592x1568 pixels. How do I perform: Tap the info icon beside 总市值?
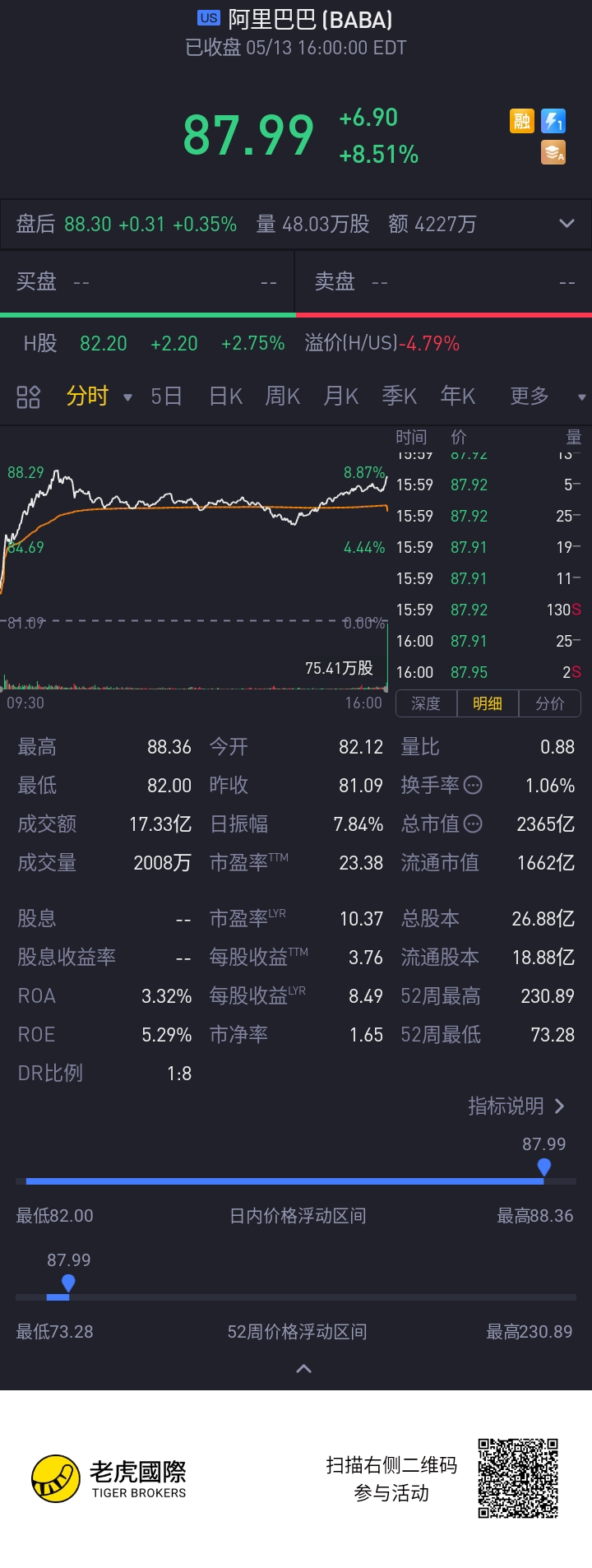tap(473, 823)
